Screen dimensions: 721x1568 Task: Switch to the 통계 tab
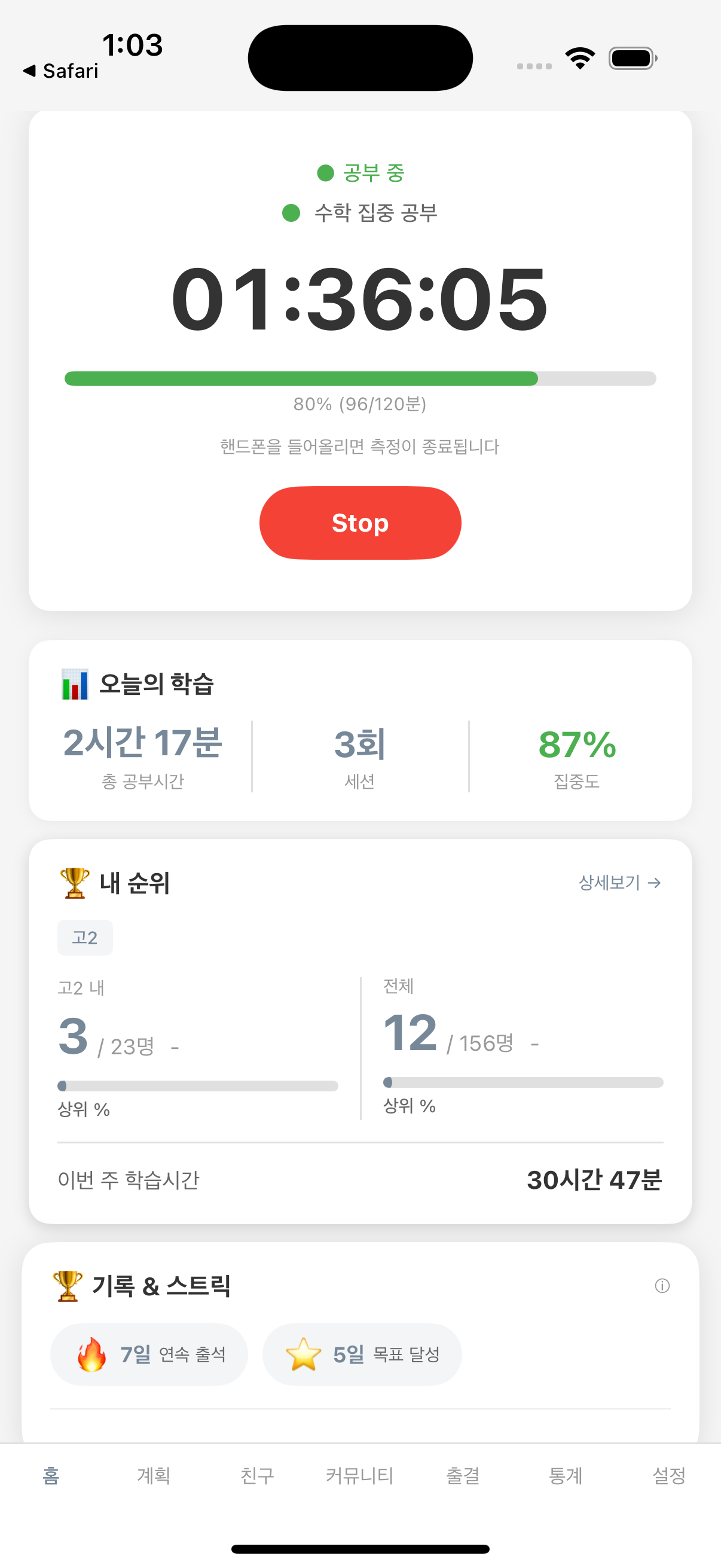(x=566, y=1476)
